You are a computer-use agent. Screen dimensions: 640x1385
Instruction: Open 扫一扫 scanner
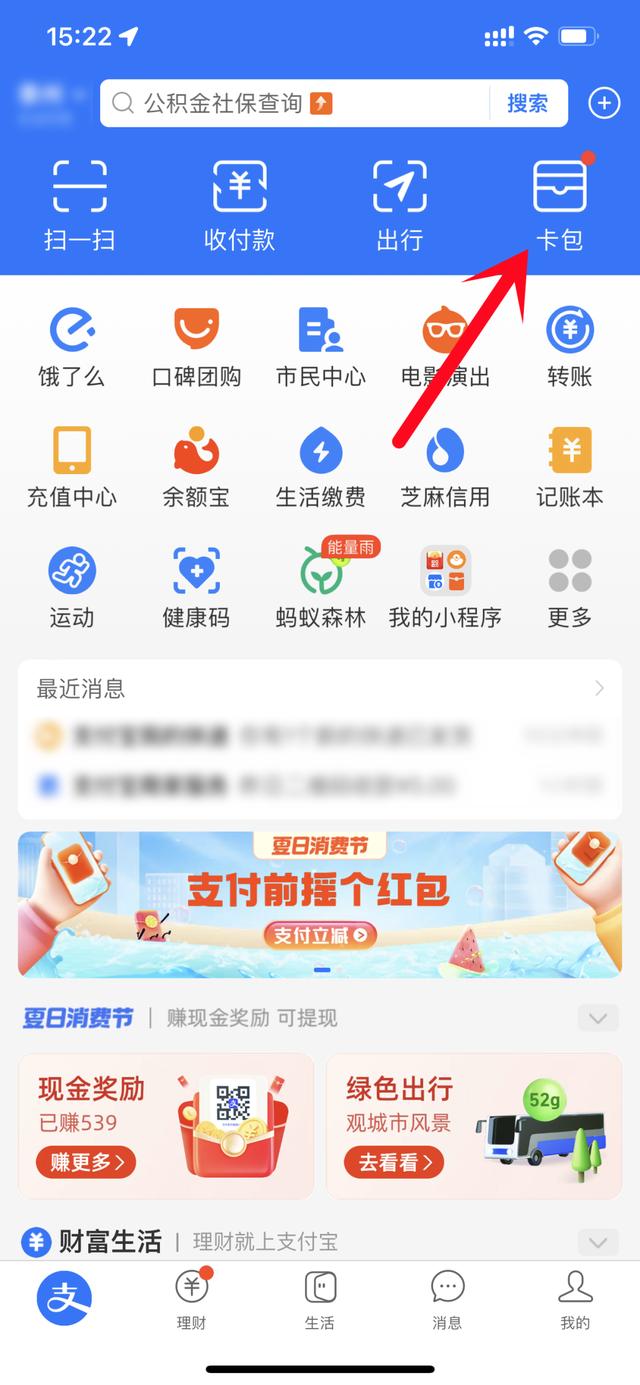click(x=79, y=204)
